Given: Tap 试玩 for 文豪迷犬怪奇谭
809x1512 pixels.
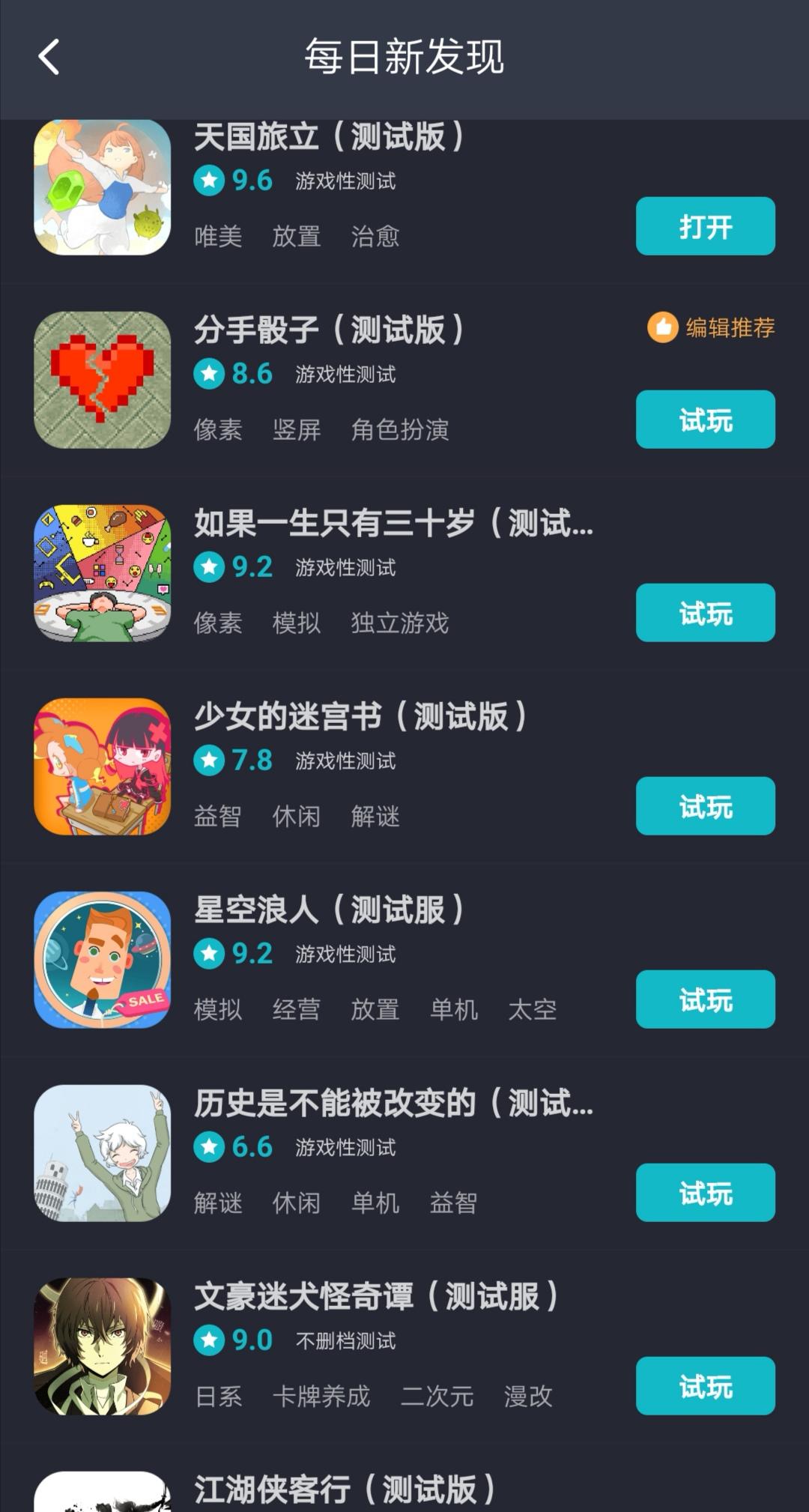Looking at the screenshot, I should point(705,1386).
